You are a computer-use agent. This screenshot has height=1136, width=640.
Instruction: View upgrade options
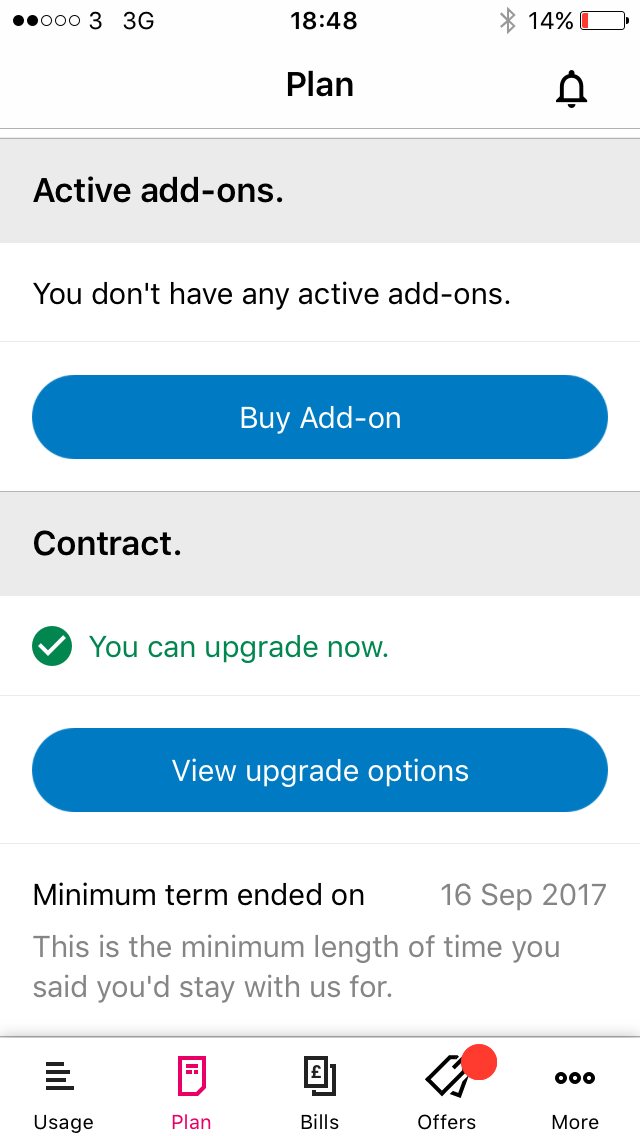320,770
